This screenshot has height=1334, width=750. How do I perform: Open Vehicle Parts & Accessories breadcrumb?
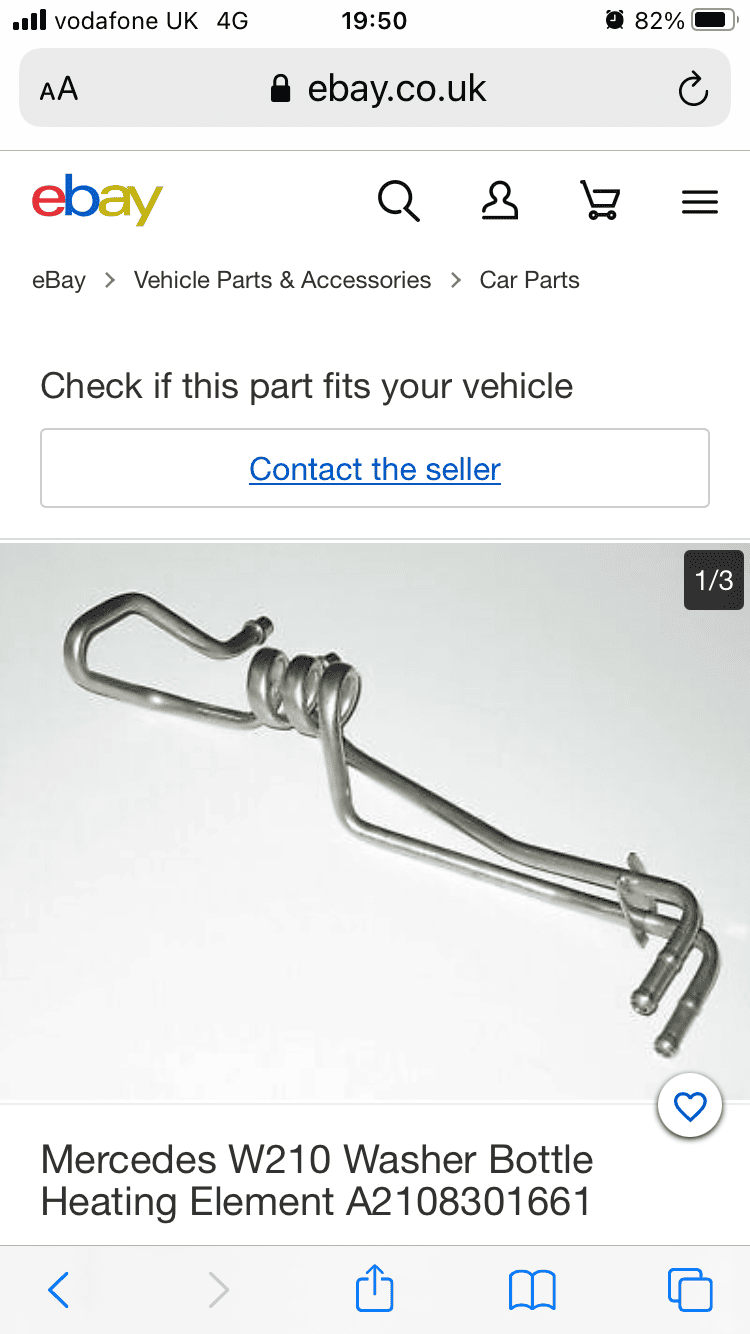tap(282, 280)
